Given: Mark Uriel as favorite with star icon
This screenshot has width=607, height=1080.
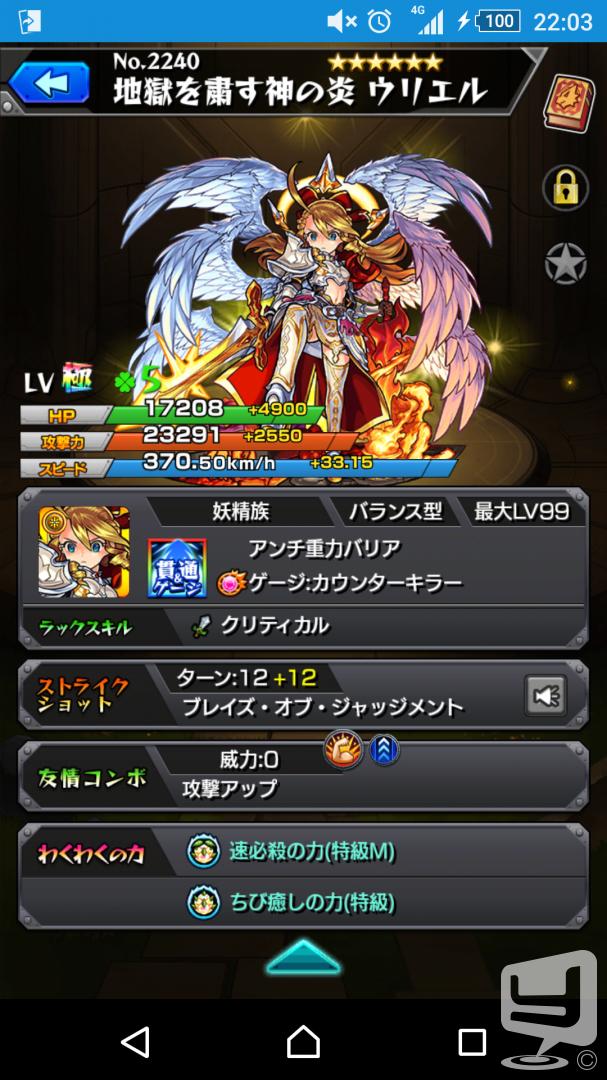Looking at the screenshot, I should tap(566, 263).
